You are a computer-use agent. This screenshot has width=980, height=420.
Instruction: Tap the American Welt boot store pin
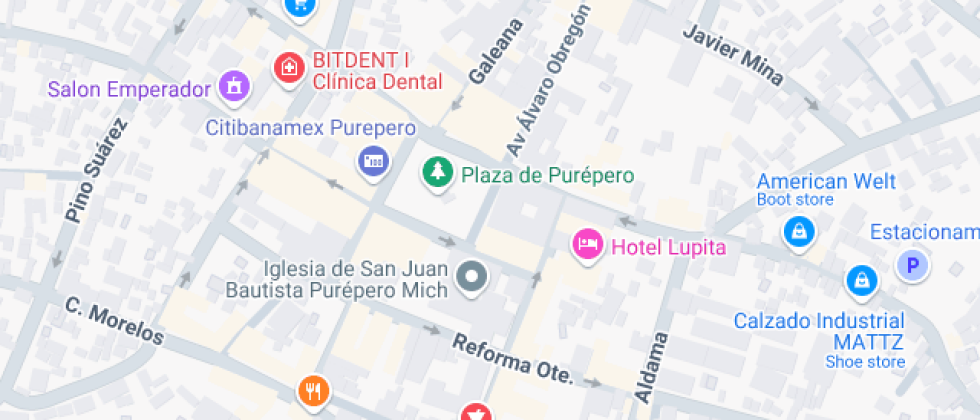(798, 231)
